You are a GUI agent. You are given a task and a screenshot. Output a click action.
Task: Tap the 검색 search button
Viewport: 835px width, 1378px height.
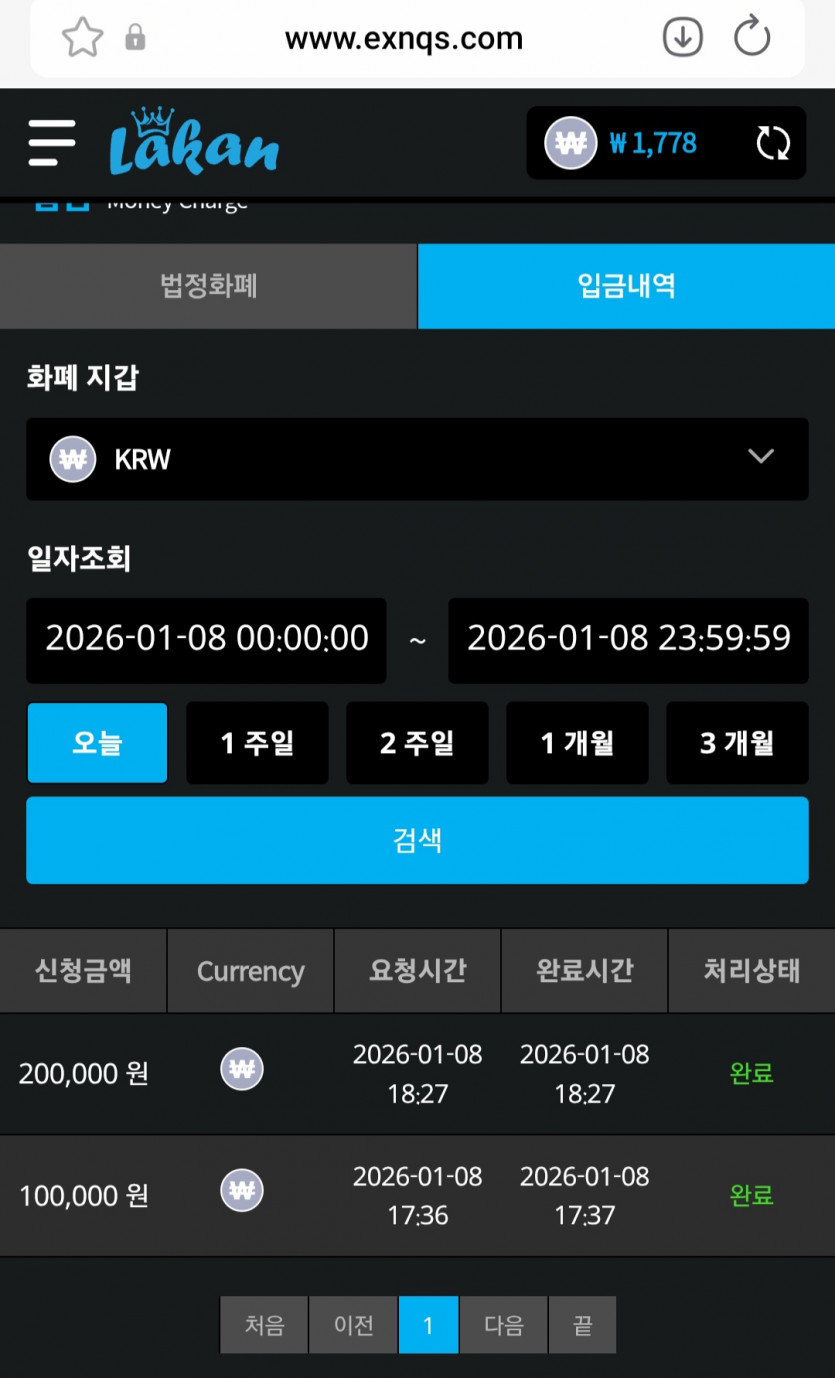(x=417, y=840)
